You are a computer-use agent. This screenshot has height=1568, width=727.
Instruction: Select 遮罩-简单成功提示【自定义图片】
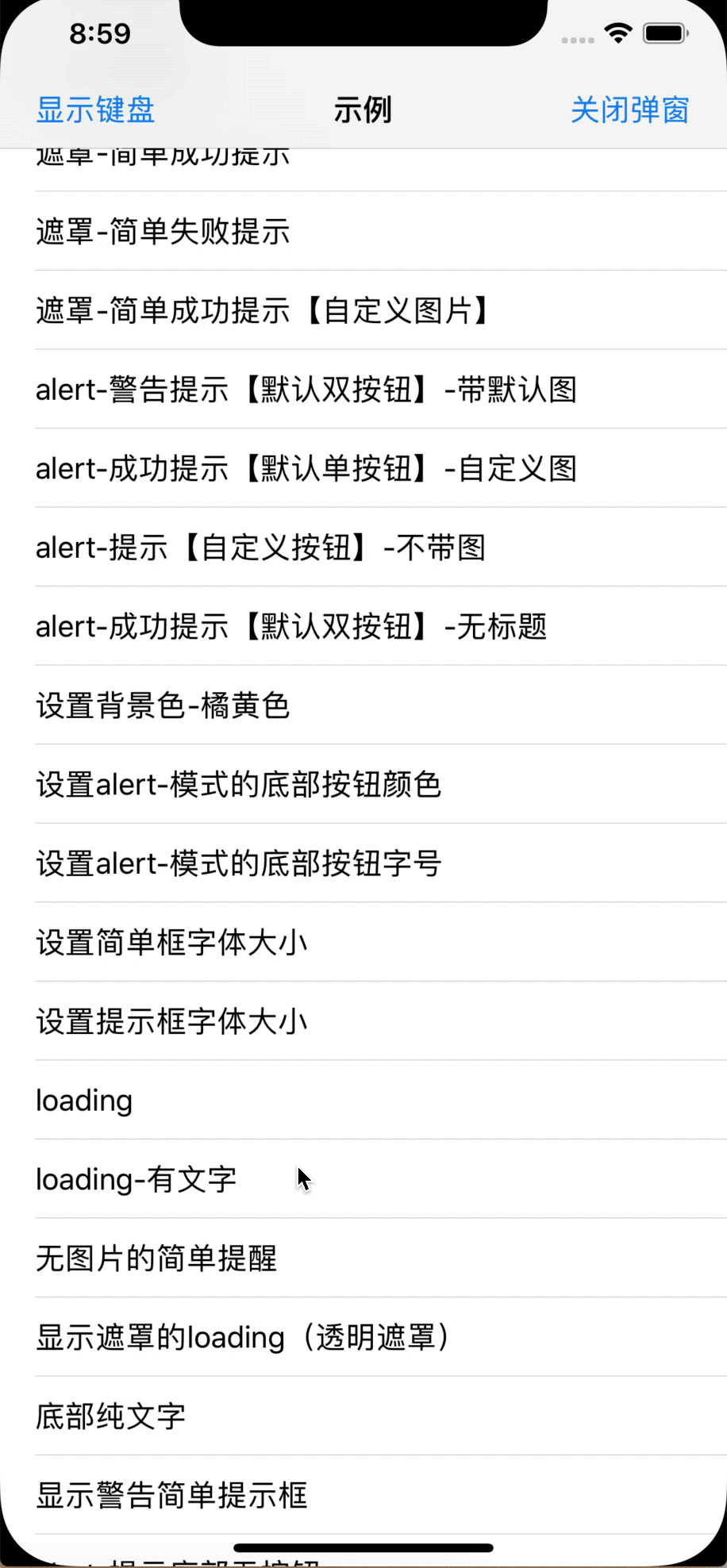262,310
